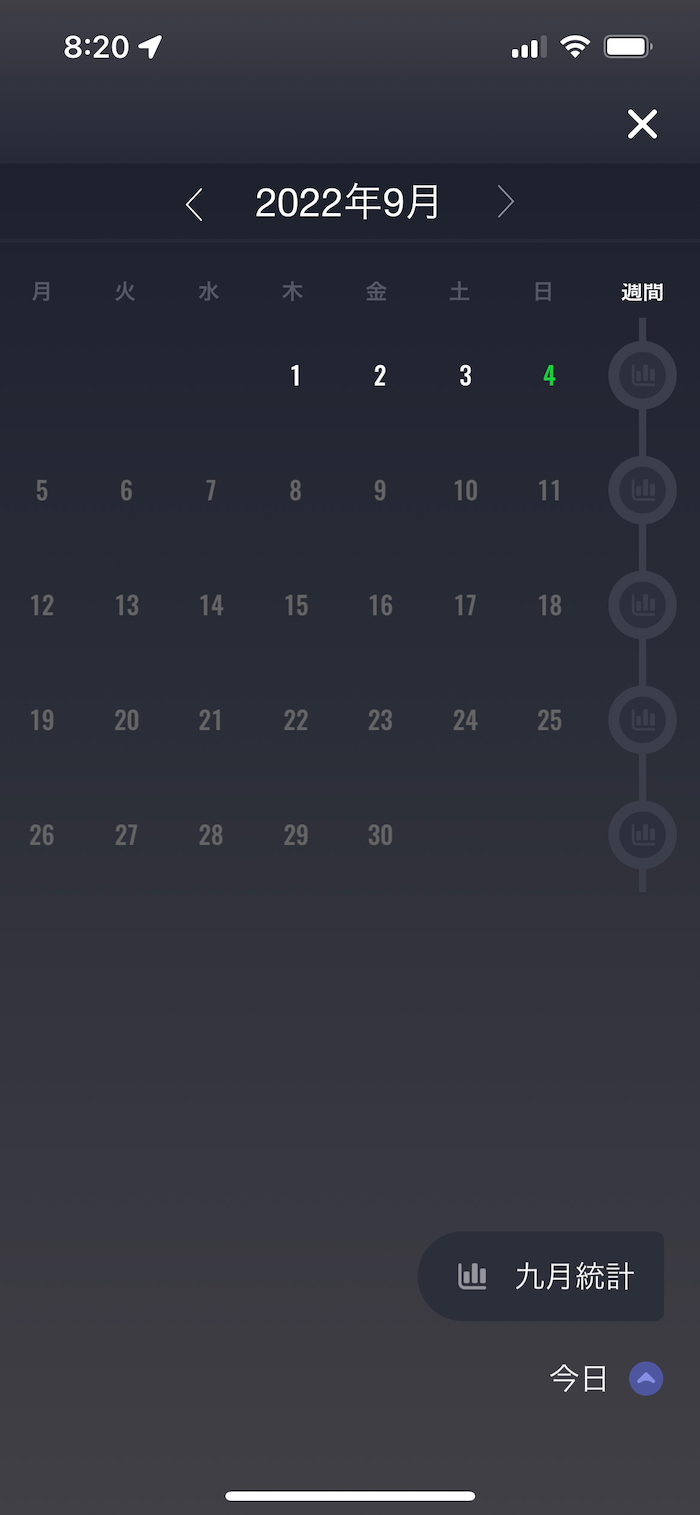Select September 1 on the calendar

295,376
